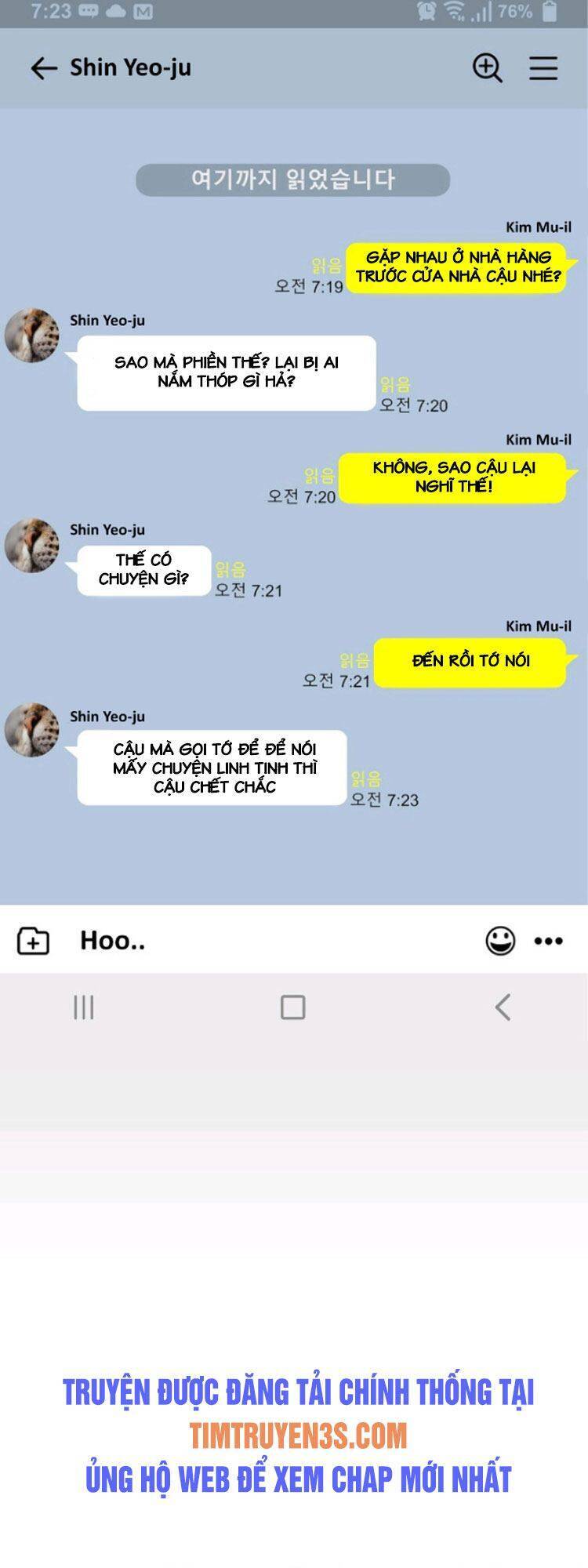Expand the recent apps view from the navigation bar
The width and height of the screenshot is (588, 1568).
(84, 1008)
